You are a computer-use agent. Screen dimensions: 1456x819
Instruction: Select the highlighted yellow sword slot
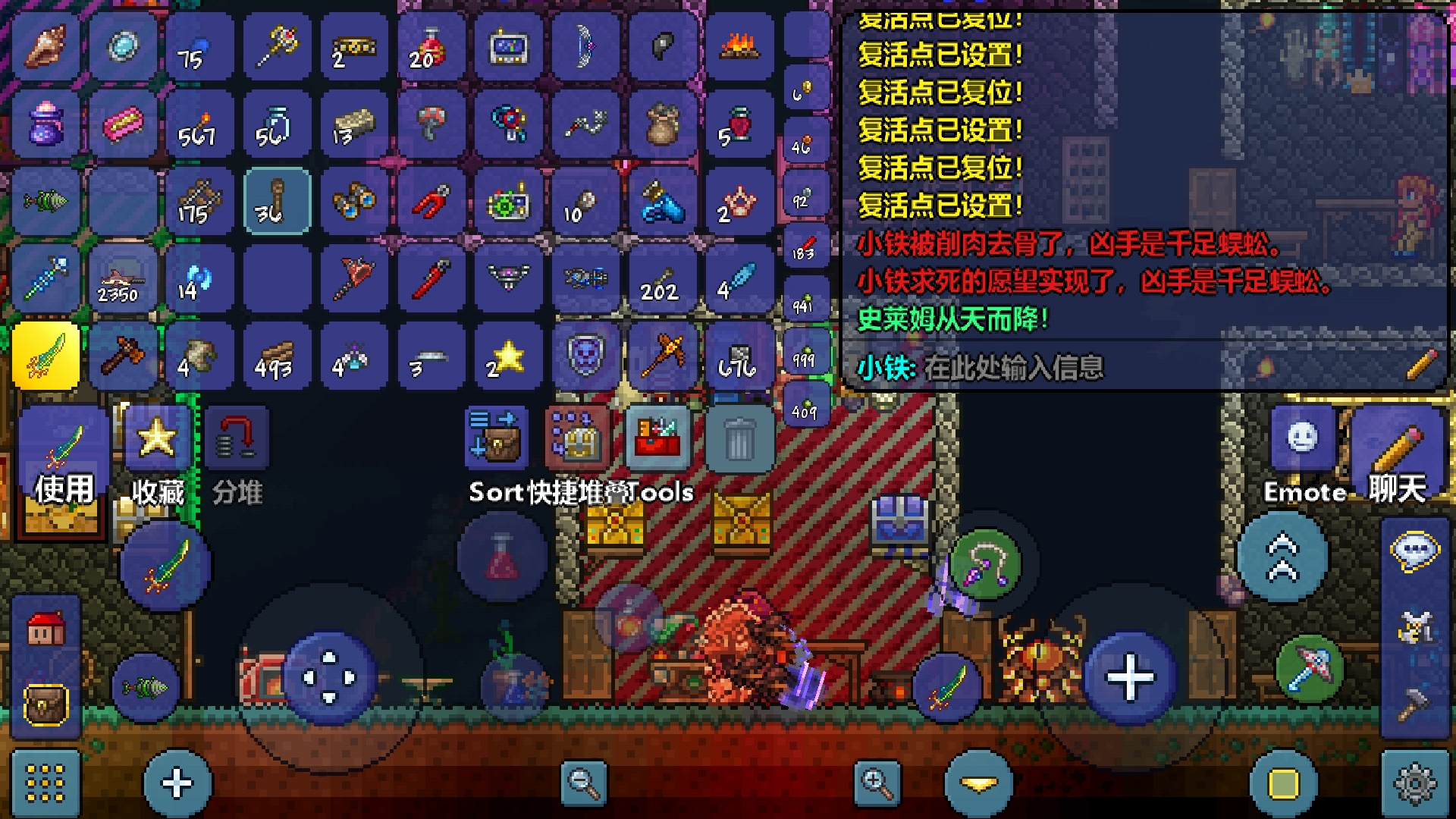click(45, 356)
